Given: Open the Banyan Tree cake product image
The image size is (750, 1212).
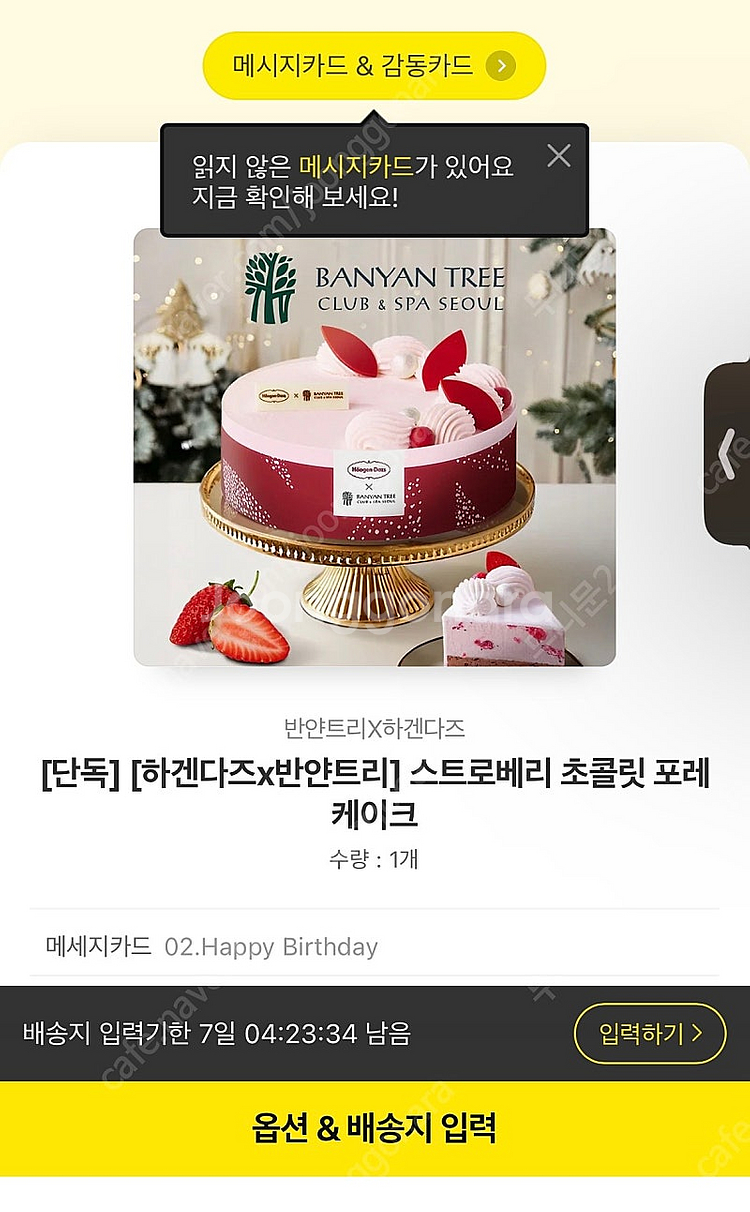Looking at the screenshot, I should click(374, 447).
